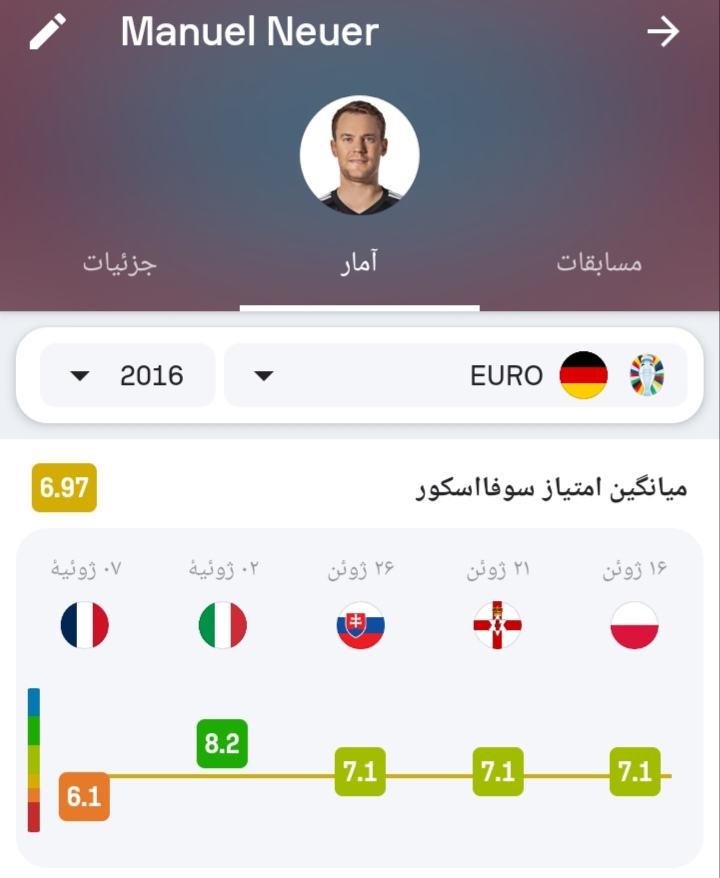Select the آمار tab
This screenshot has height=878, width=720.
pyautogui.click(x=359, y=263)
